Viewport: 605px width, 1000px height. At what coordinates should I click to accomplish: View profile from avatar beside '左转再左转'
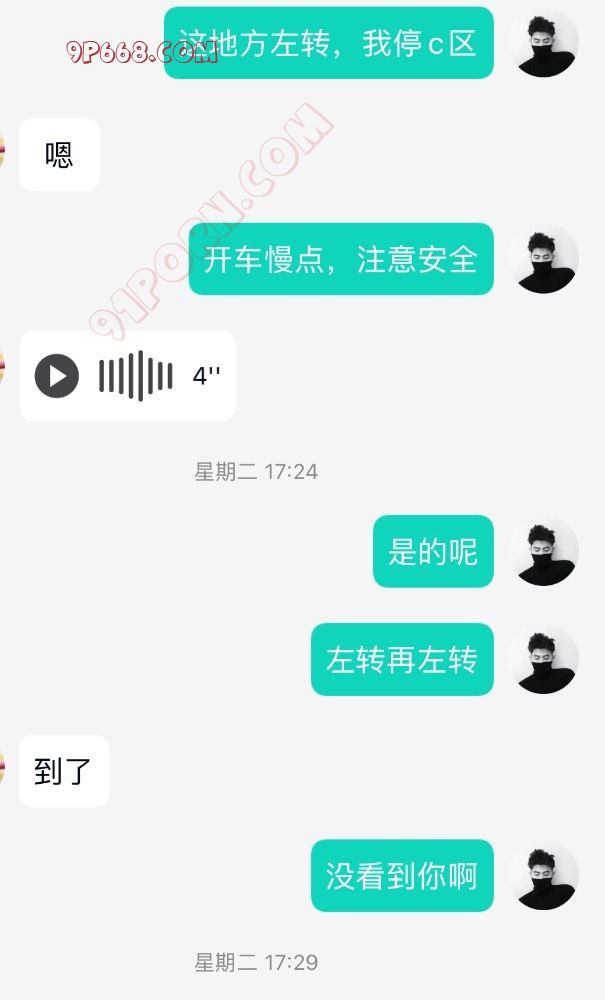(542, 660)
